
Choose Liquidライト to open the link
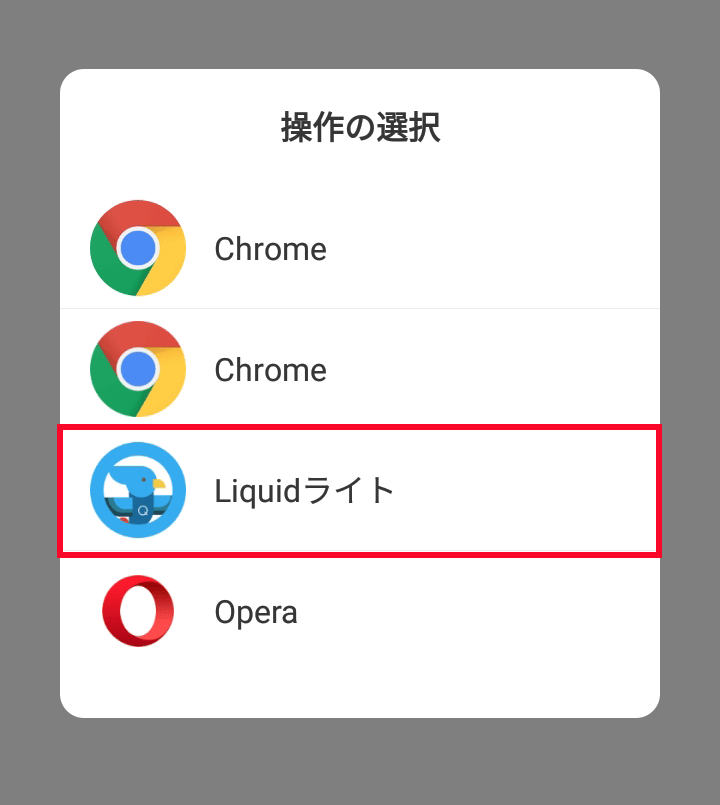pos(305,491)
